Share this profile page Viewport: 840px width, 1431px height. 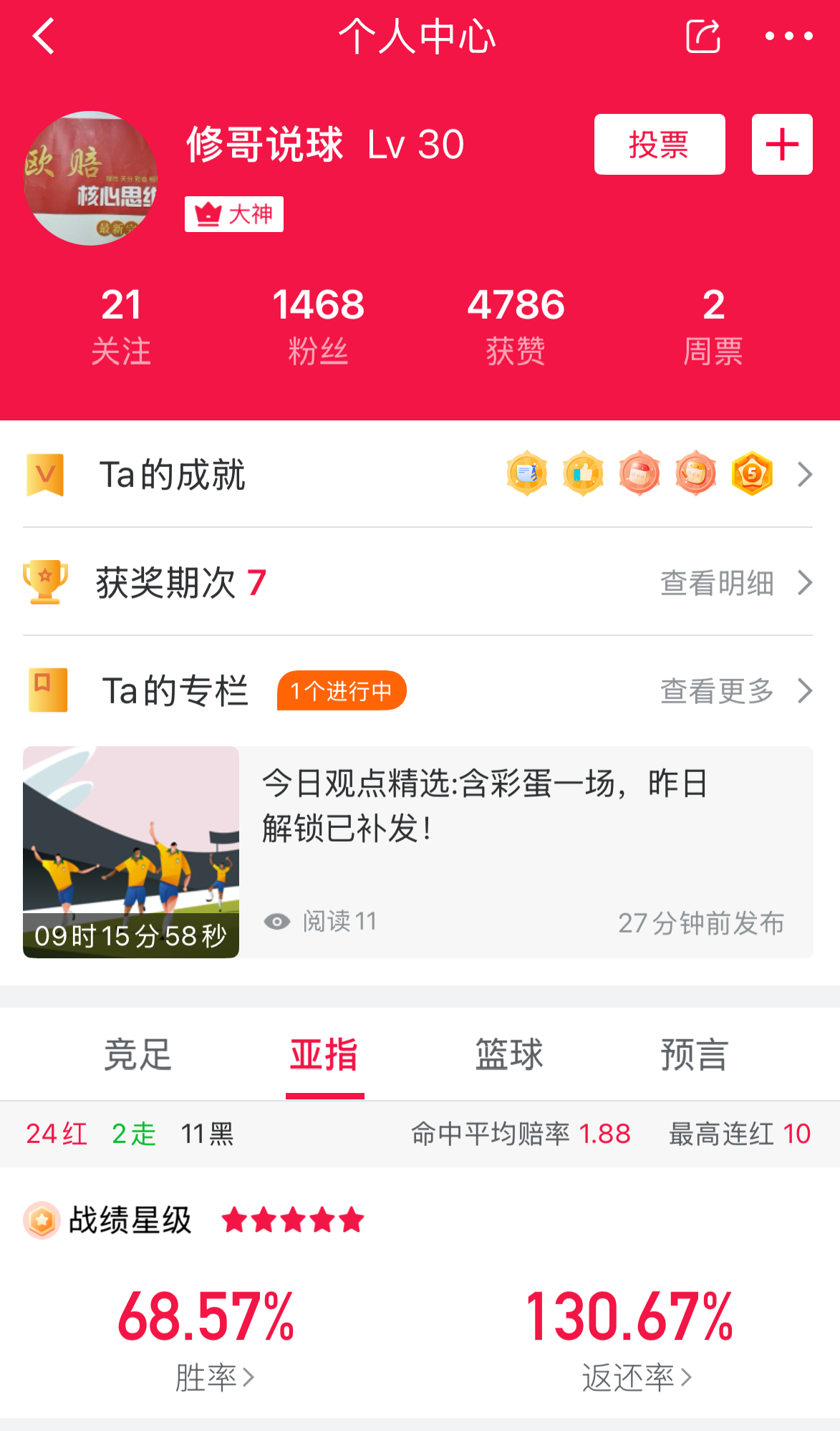[703, 37]
